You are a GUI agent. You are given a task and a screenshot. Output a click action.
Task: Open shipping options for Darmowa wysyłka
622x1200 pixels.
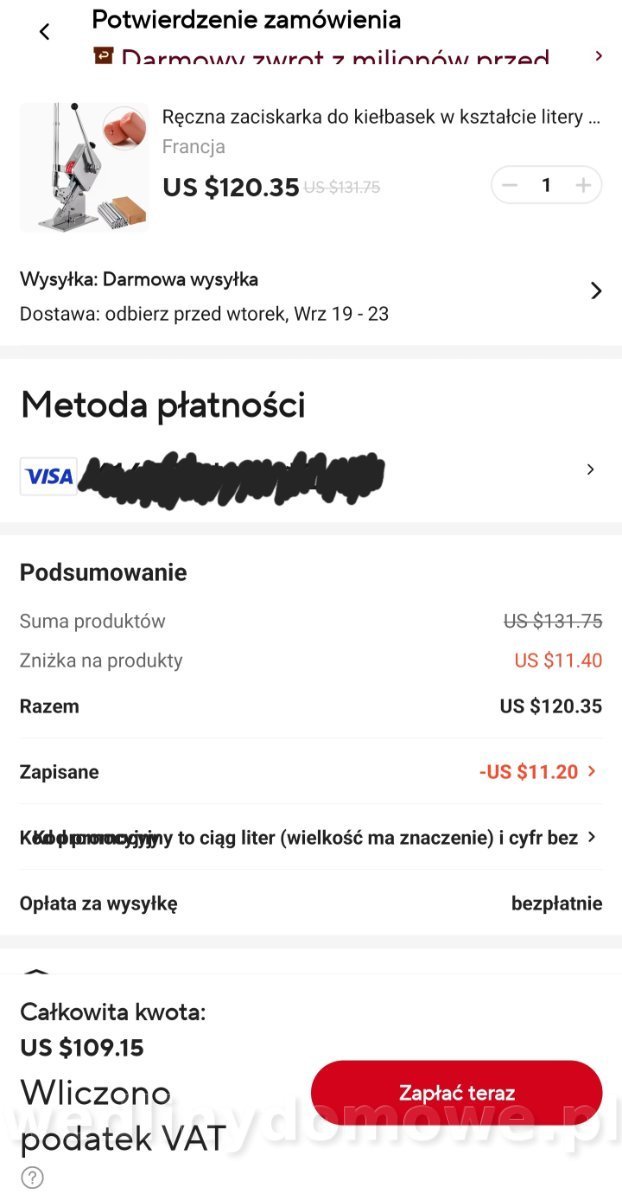pyautogui.click(x=311, y=296)
